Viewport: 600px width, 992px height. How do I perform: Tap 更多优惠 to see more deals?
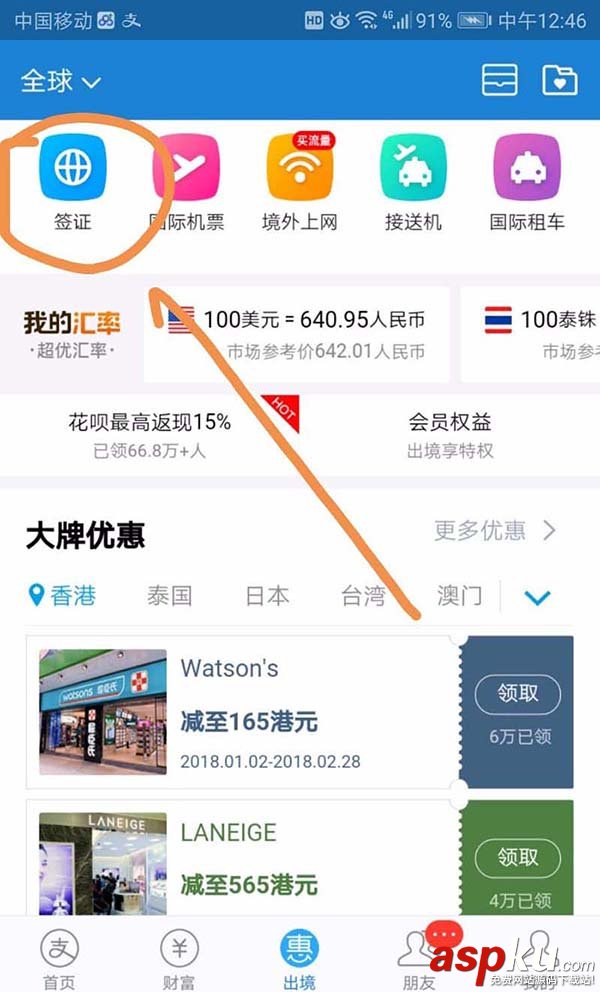(x=495, y=530)
